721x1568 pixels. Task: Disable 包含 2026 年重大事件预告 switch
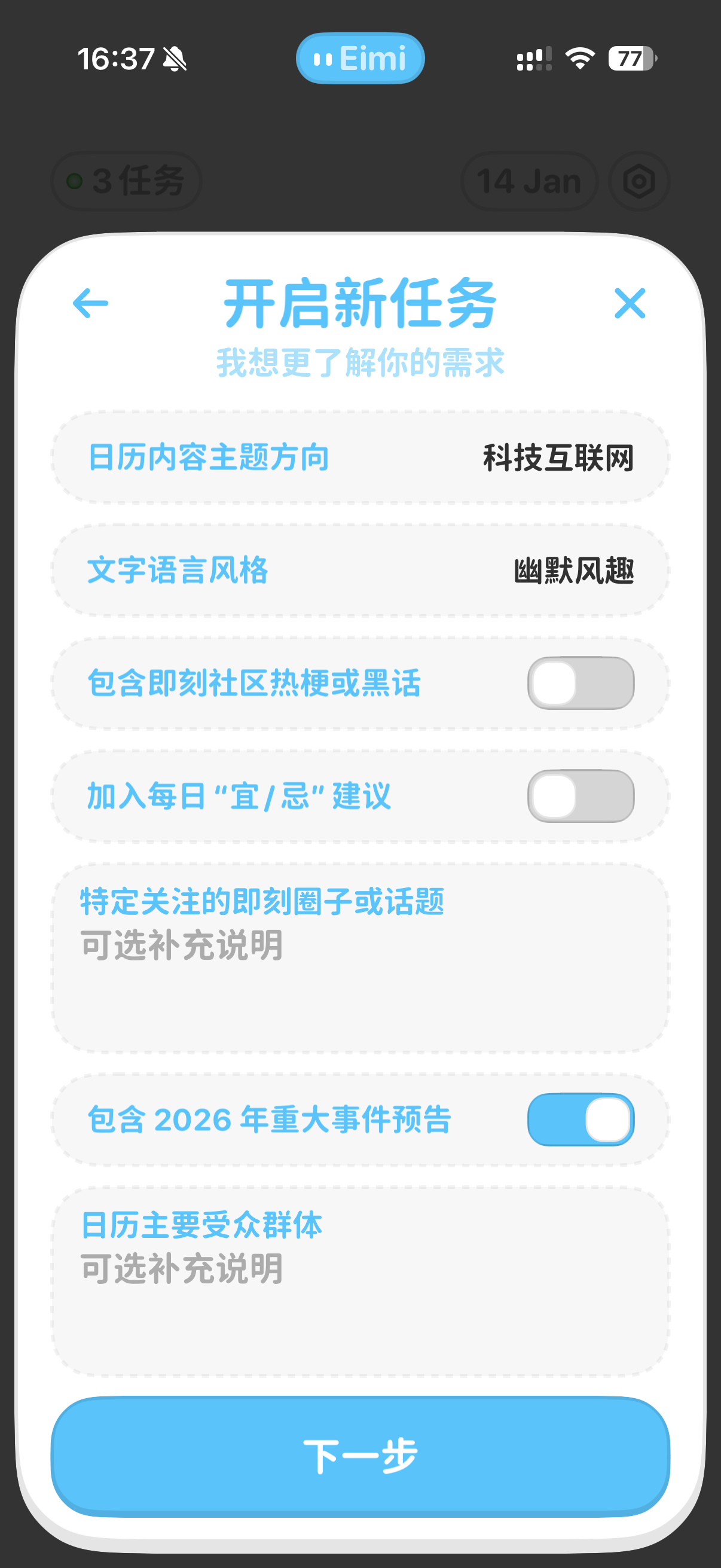pos(580,1119)
